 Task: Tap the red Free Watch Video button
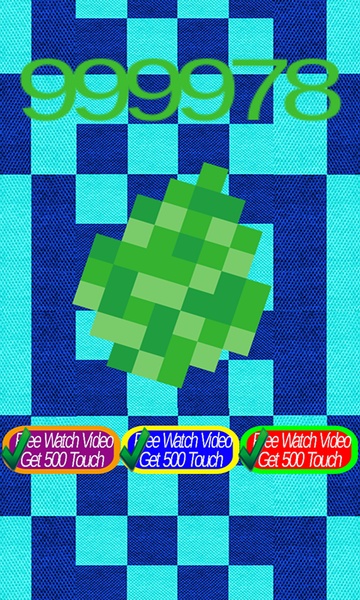click(x=299, y=450)
